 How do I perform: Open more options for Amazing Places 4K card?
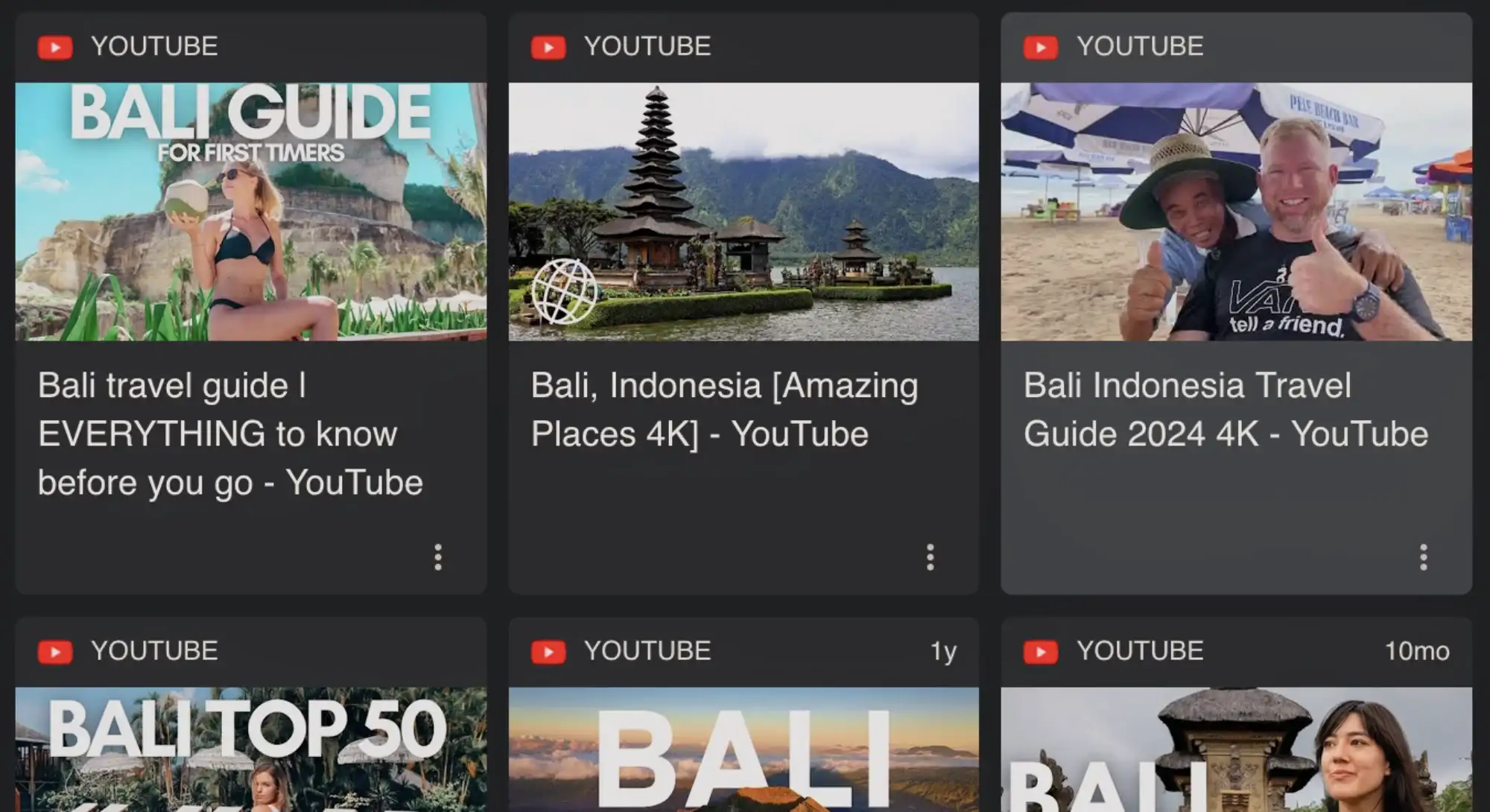click(930, 557)
